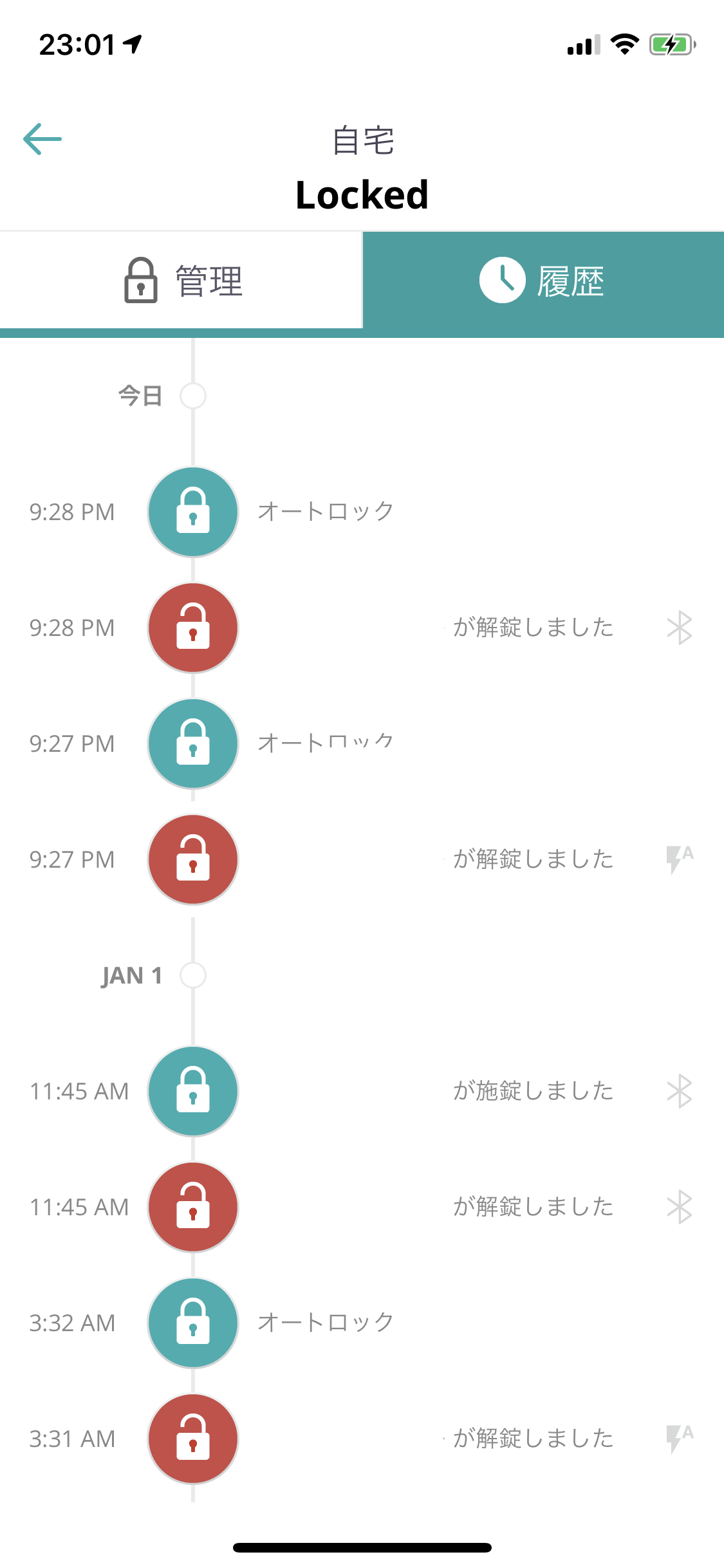Tap the red unlock icon at 9:28 PM
Image resolution: width=724 pixels, height=1568 pixels.
click(x=192, y=628)
